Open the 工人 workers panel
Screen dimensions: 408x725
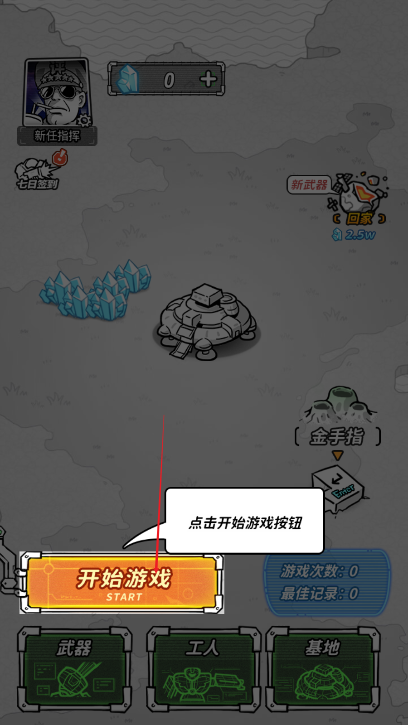tap(203, 666)
